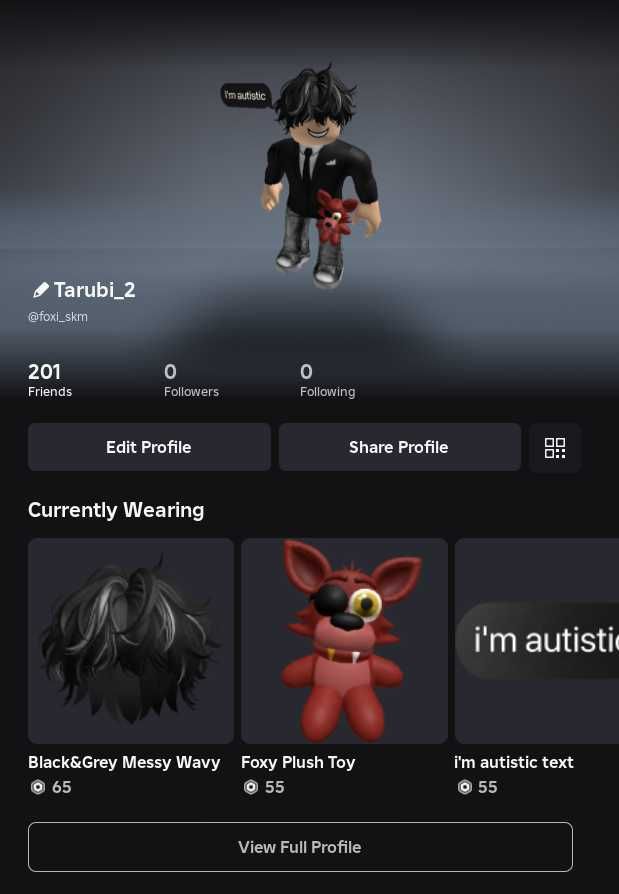Tap the Edit Profile button
The width and height of the screenshot is (619, 894).
pos(149,447)
